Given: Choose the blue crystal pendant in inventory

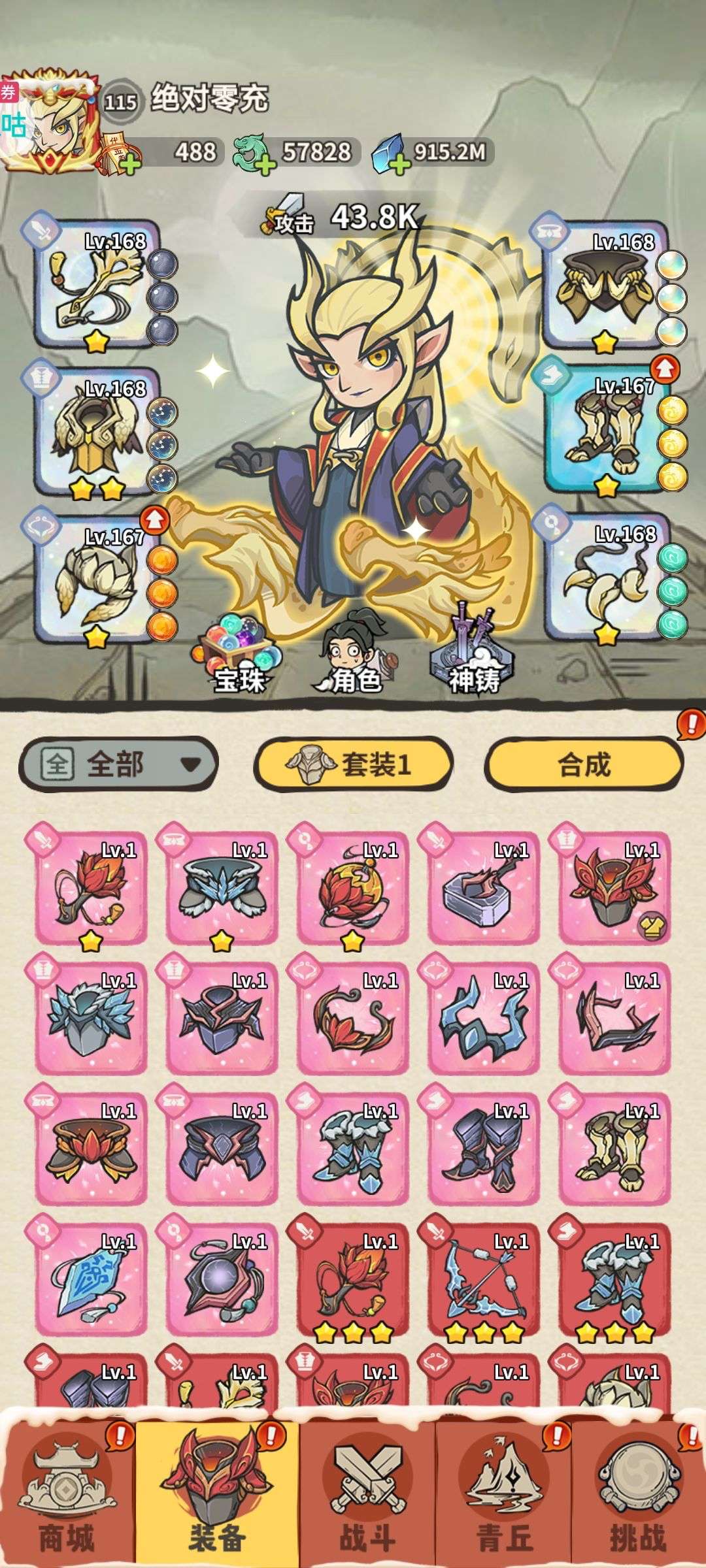Looking at the screenshot, I should [x=92, y=1281].
